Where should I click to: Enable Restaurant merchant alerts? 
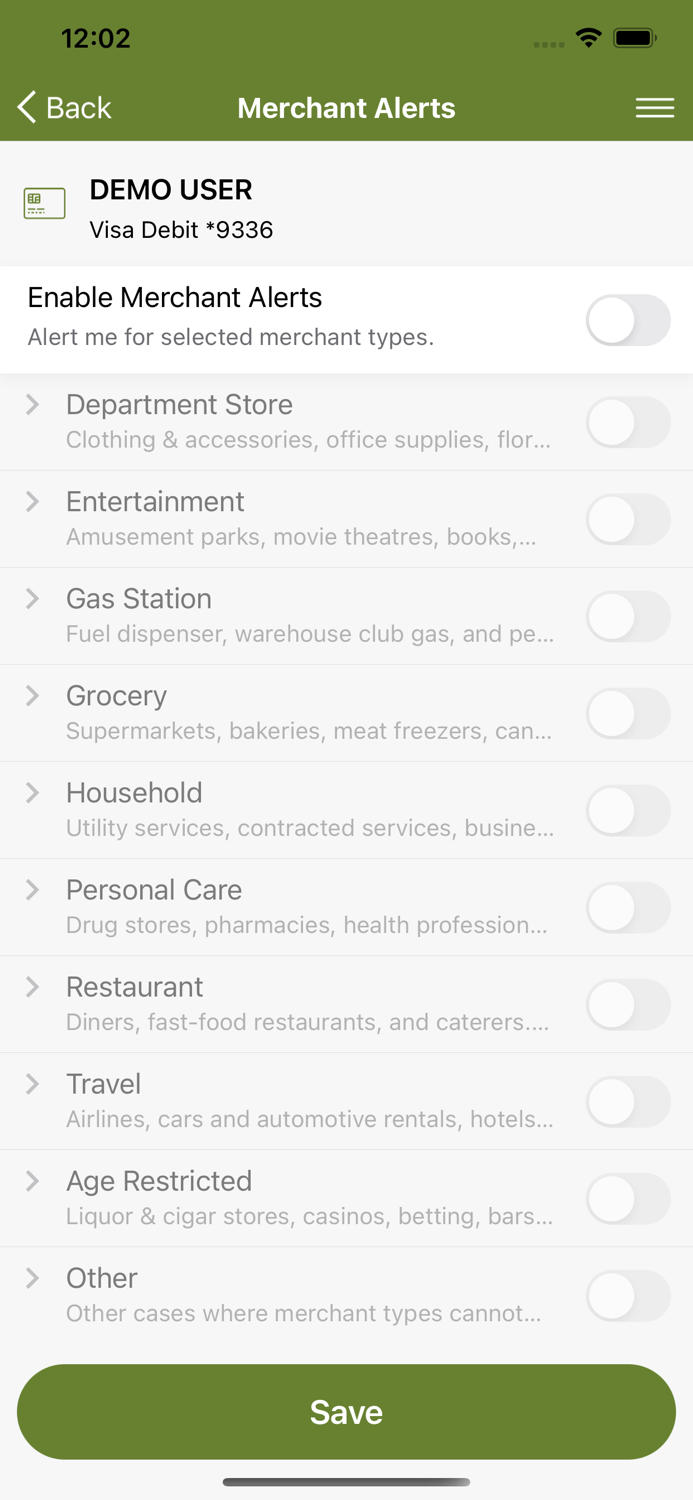628,1004
